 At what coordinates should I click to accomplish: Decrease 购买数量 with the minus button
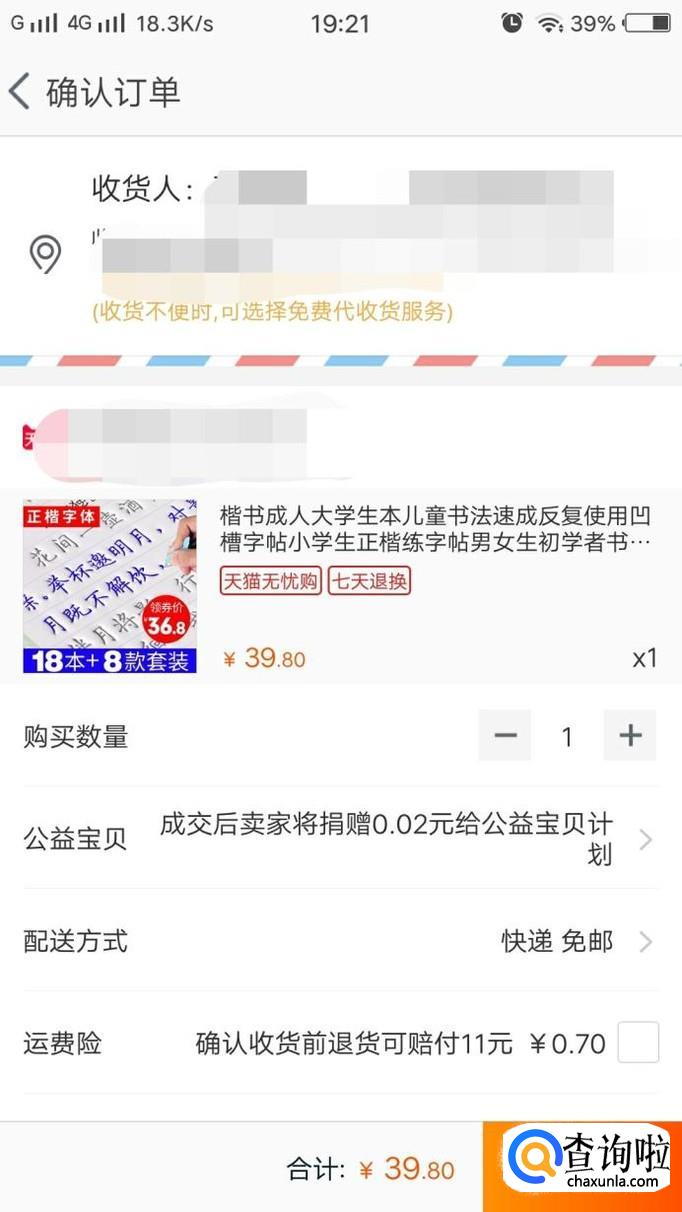tap(505, 736)
